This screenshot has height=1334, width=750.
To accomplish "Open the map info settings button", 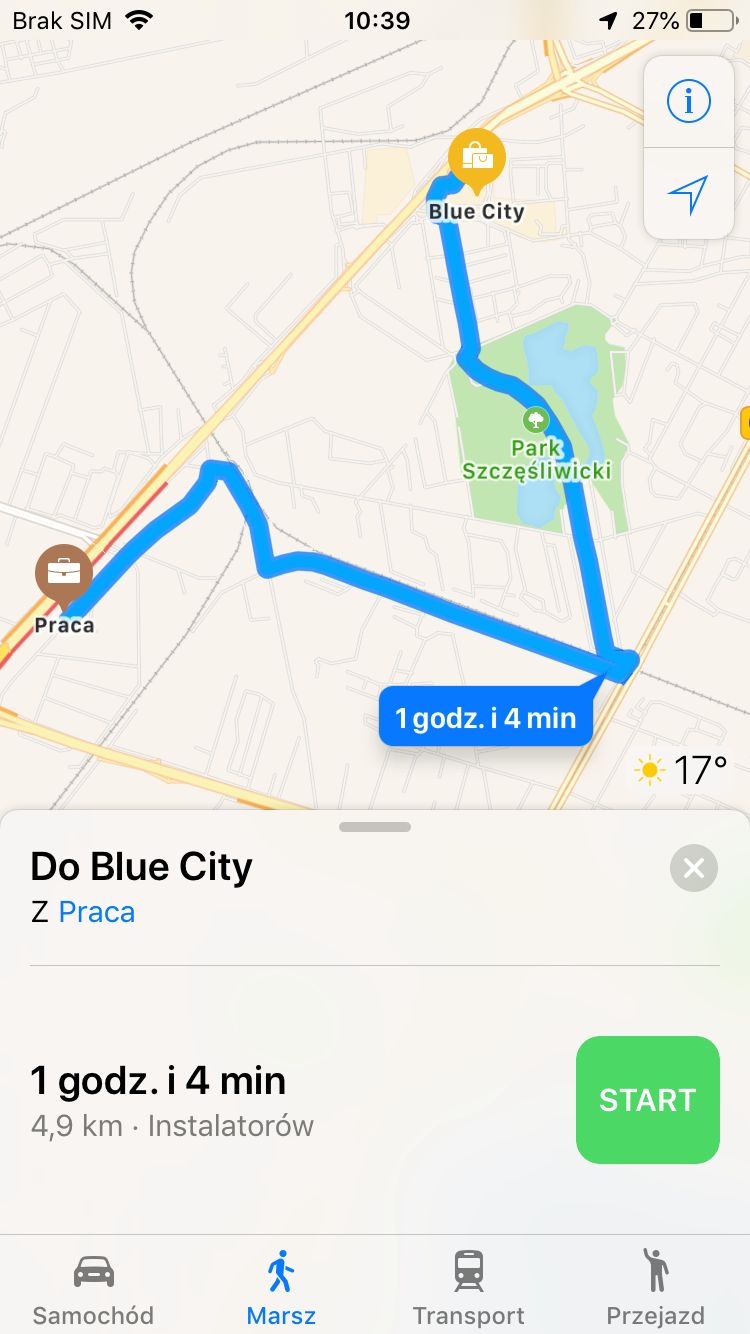I will tap(688, 101).
